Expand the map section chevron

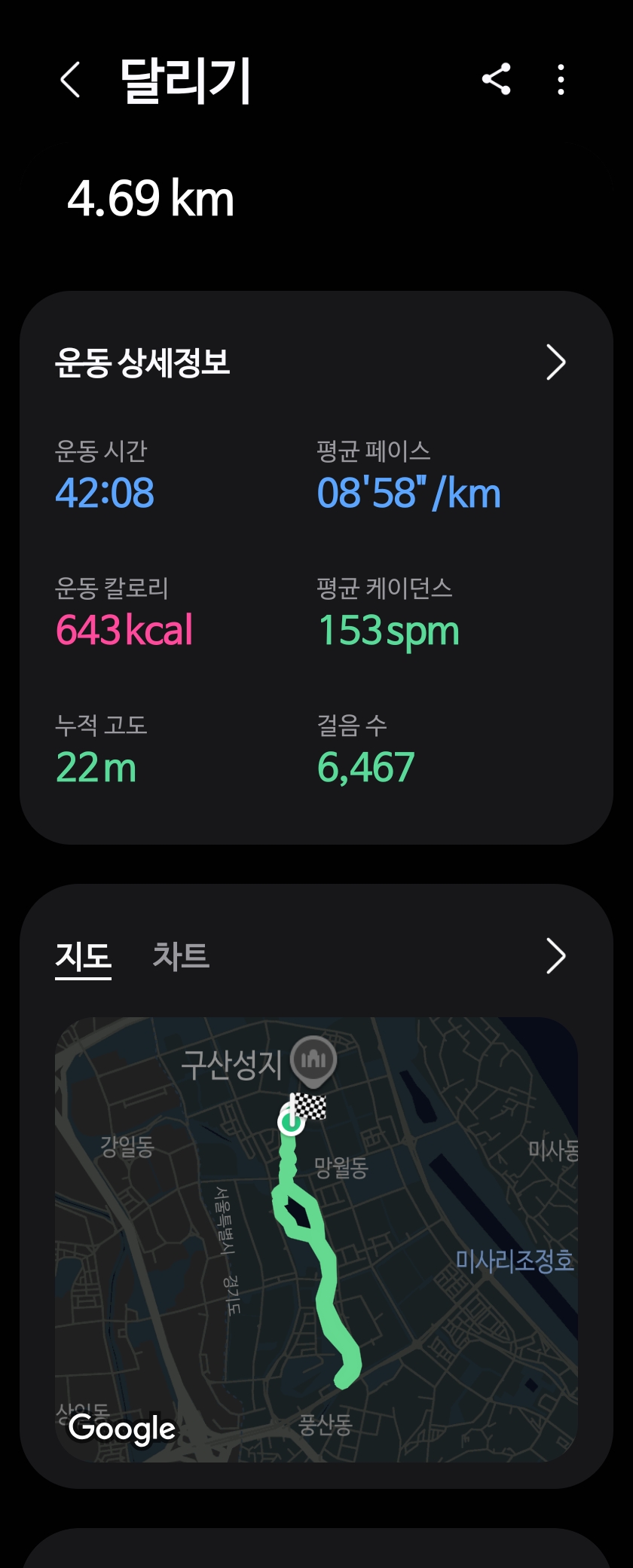(x=555, y=956)
